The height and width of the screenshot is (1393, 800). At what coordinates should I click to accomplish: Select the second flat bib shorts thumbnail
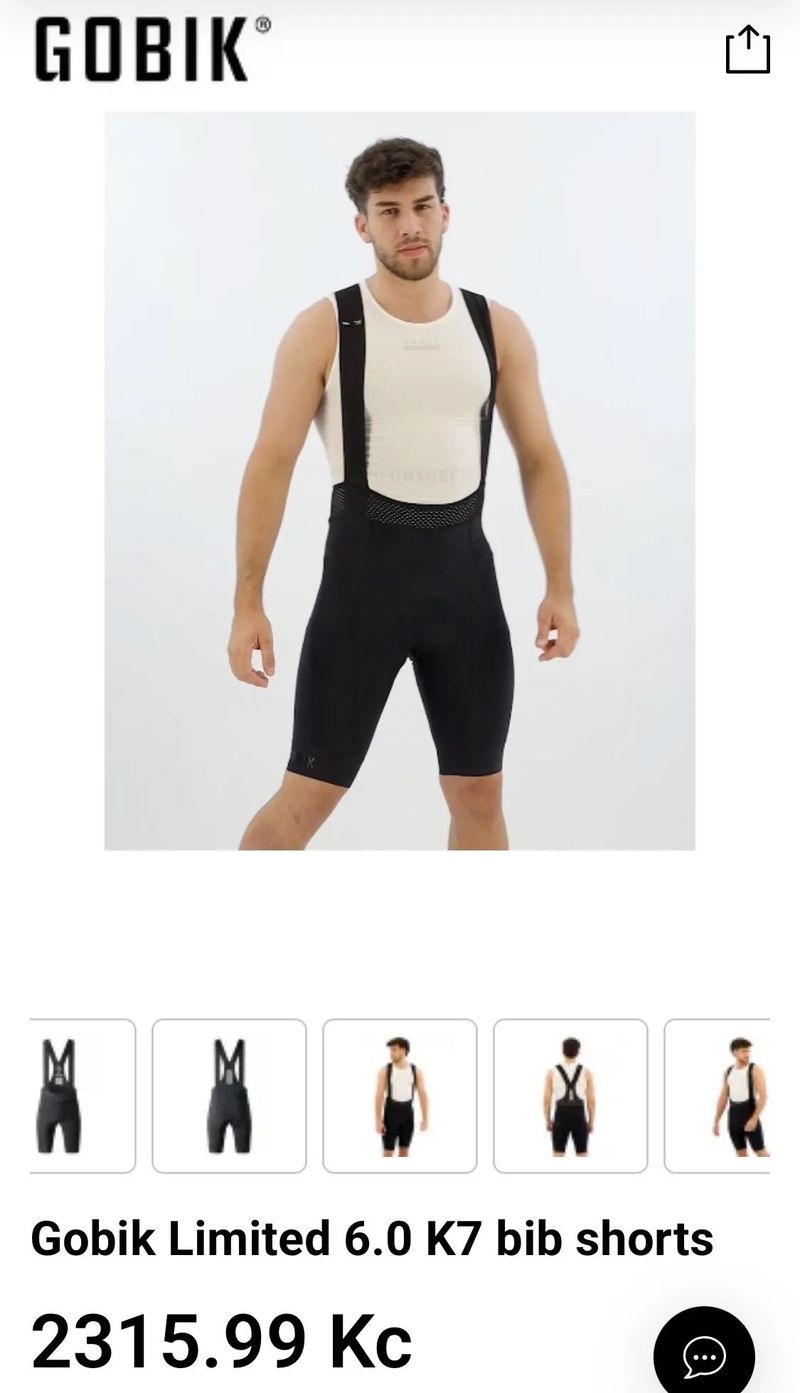pos(229,1095)
